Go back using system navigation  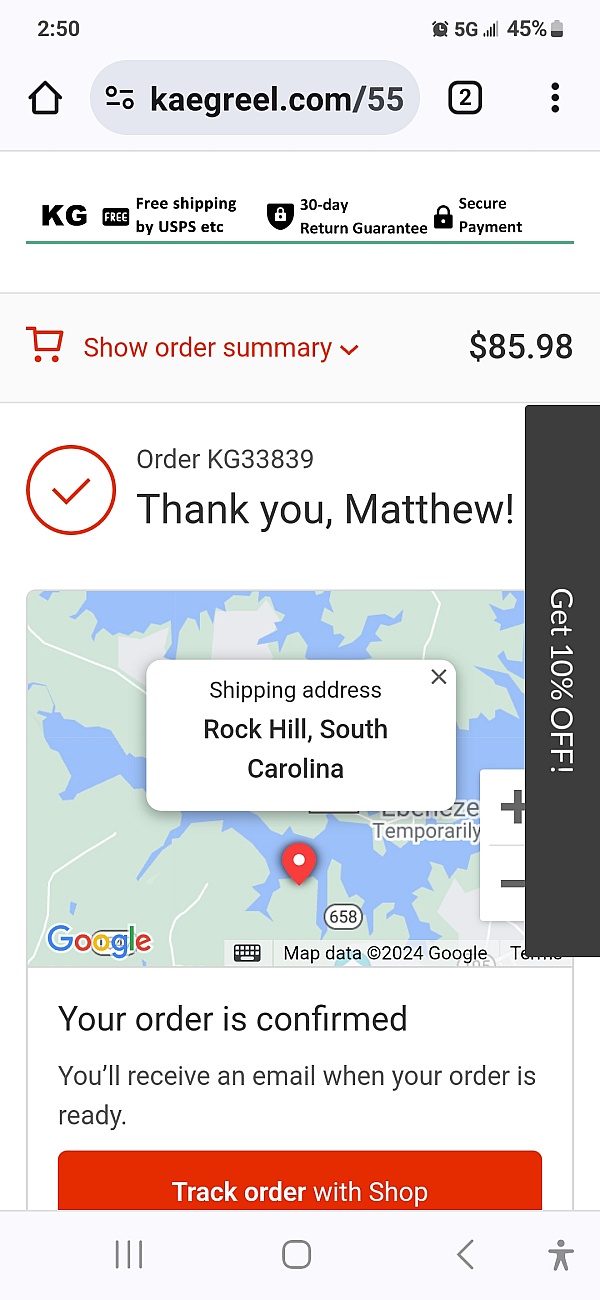click(465, 1254)
